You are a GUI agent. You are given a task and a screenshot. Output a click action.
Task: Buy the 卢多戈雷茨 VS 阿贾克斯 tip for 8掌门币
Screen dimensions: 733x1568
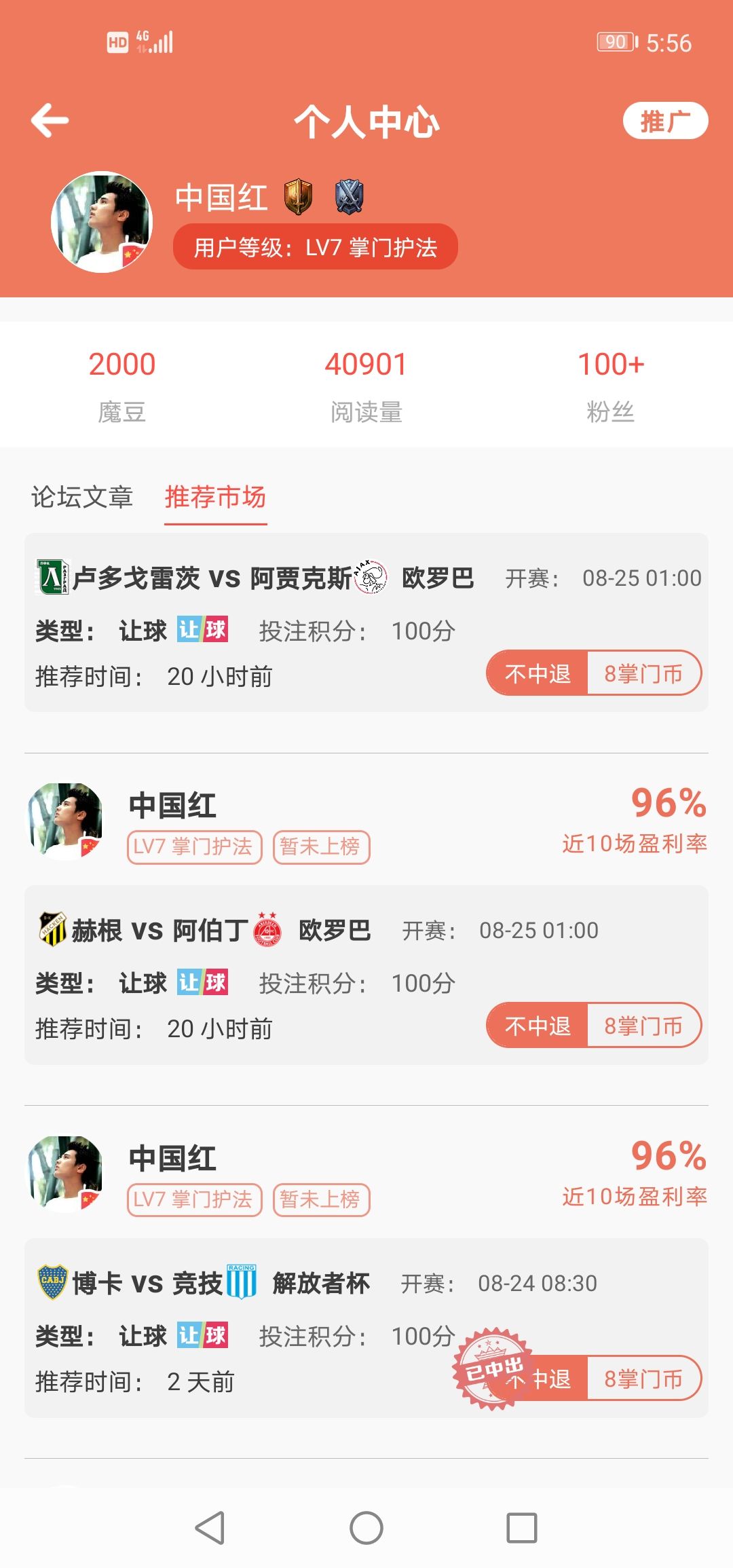(x=643, y=673)
